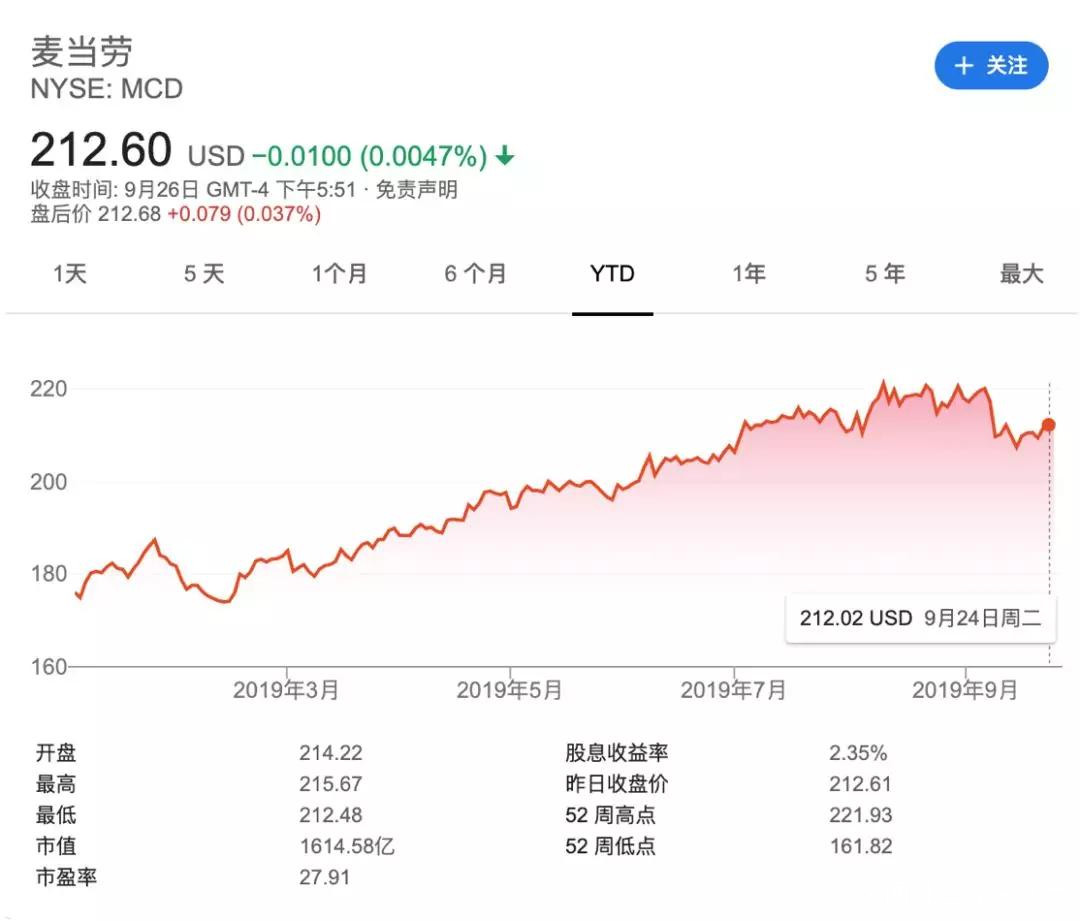Open the 5 年 chart range
The image size is (1080, 921).
(885, 273)
